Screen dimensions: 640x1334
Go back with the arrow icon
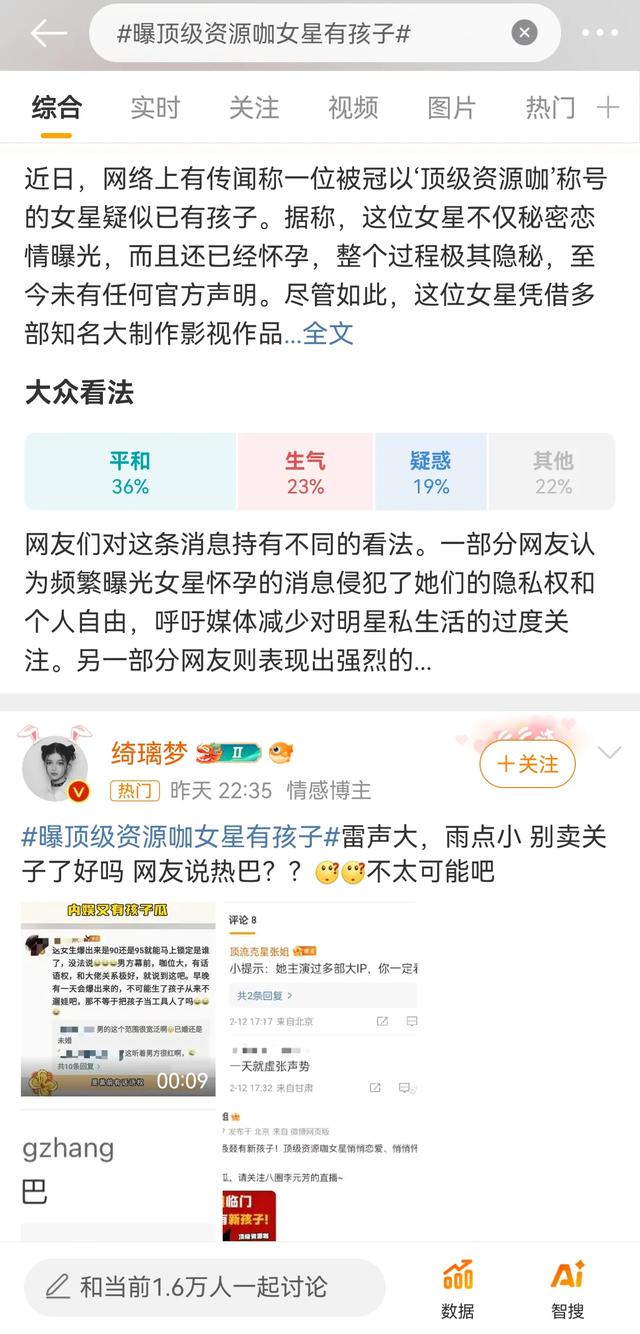(x=47, y=33)
